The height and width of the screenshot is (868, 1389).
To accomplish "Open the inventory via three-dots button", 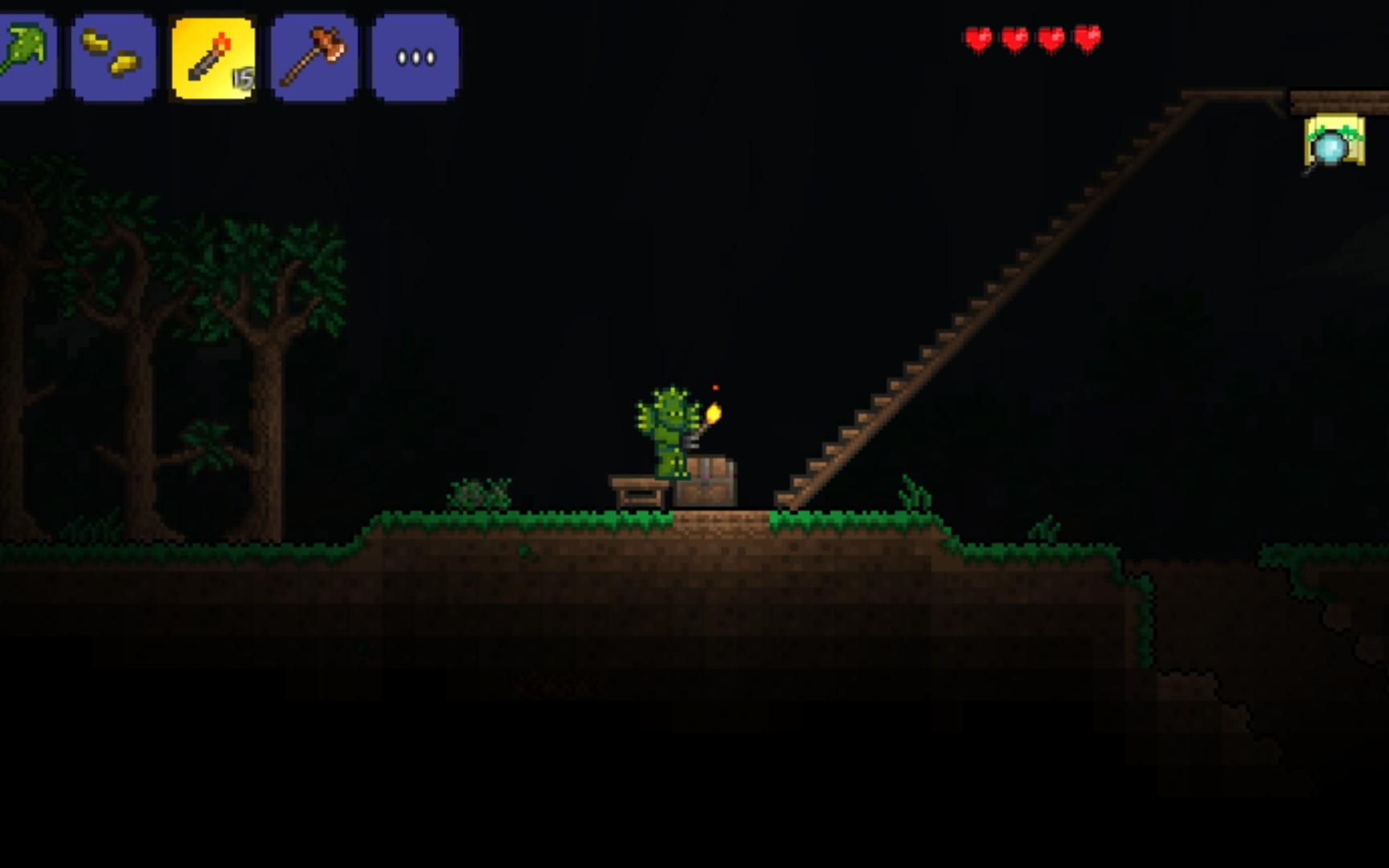I will (416, 58).
